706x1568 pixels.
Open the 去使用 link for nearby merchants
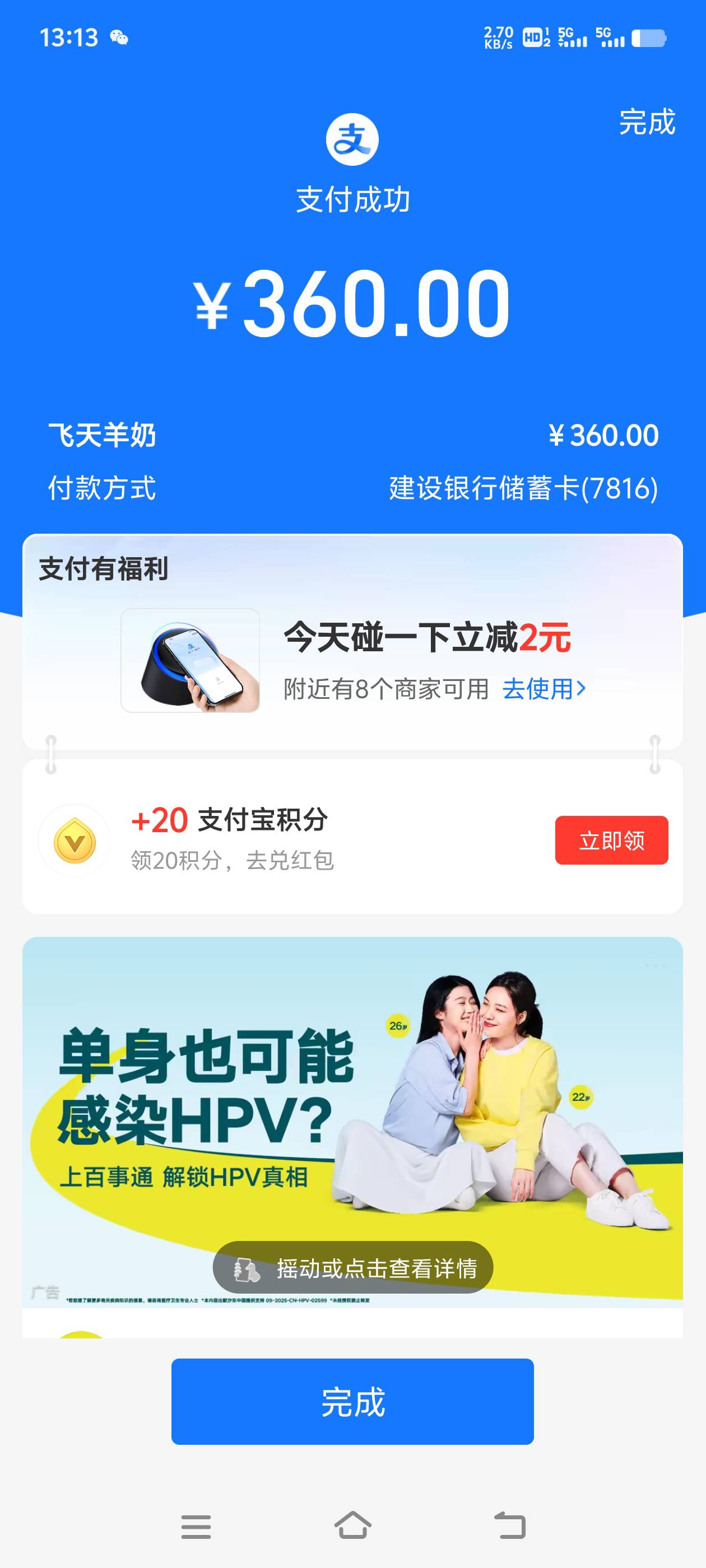coord(544,689)
